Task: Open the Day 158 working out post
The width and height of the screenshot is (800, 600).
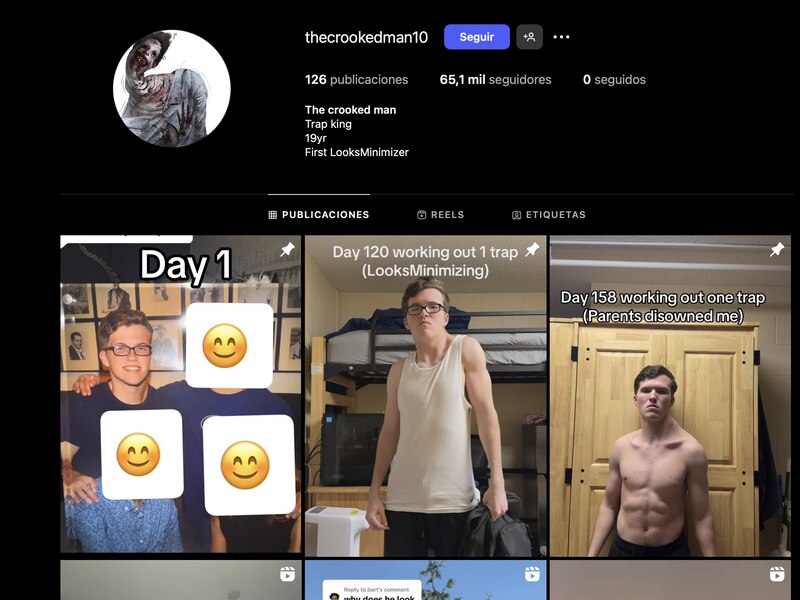Action: click(x=670, y=394)
